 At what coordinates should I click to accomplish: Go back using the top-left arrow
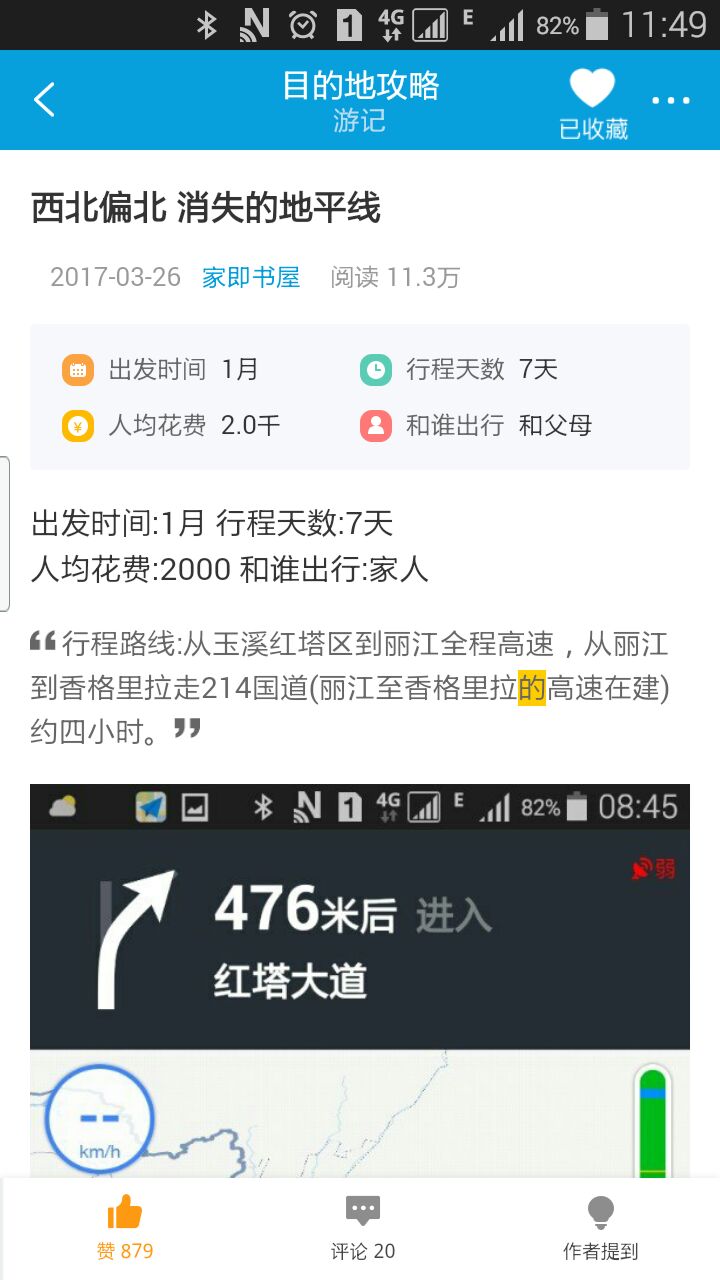point(44,100)
